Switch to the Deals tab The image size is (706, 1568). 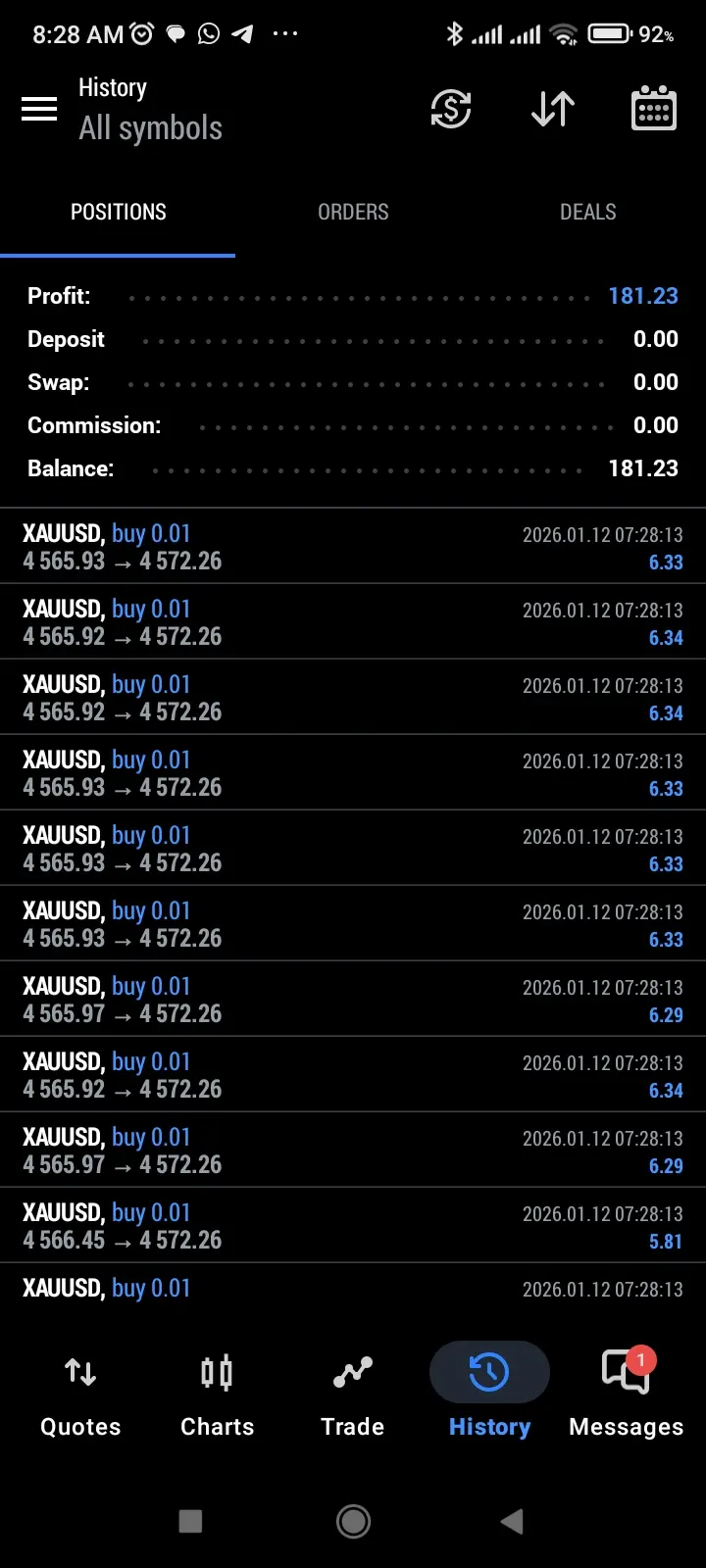[x=587, y=213]
